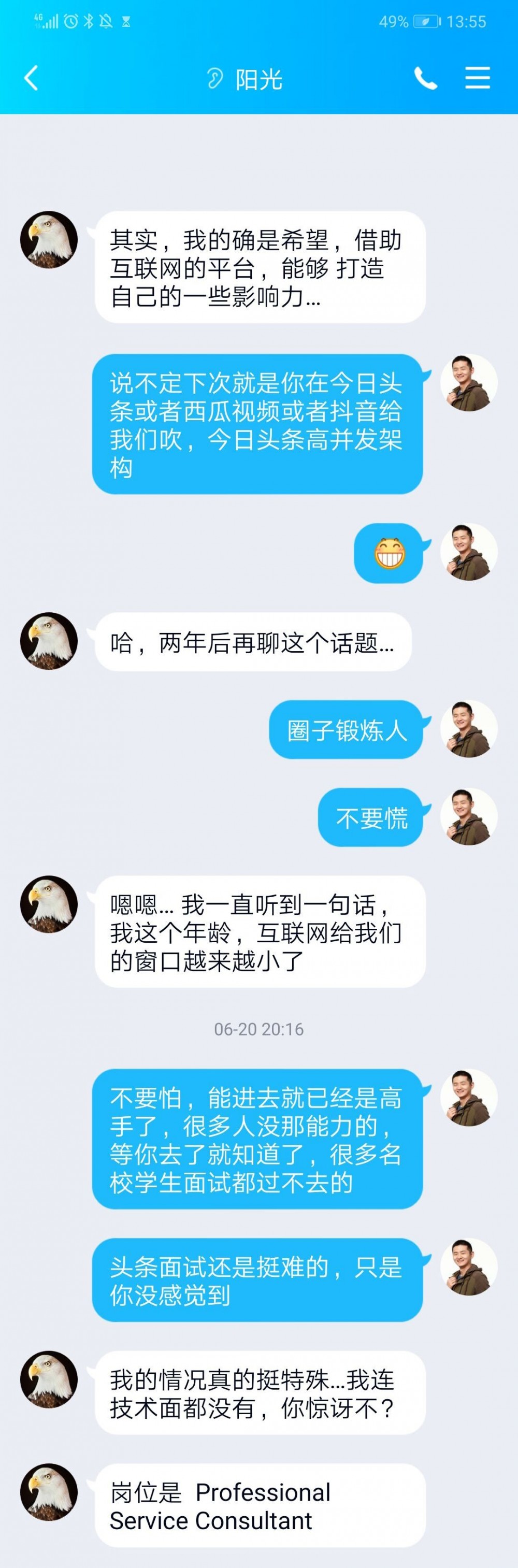Open the chat settings menu

click(x=477, y=79)
